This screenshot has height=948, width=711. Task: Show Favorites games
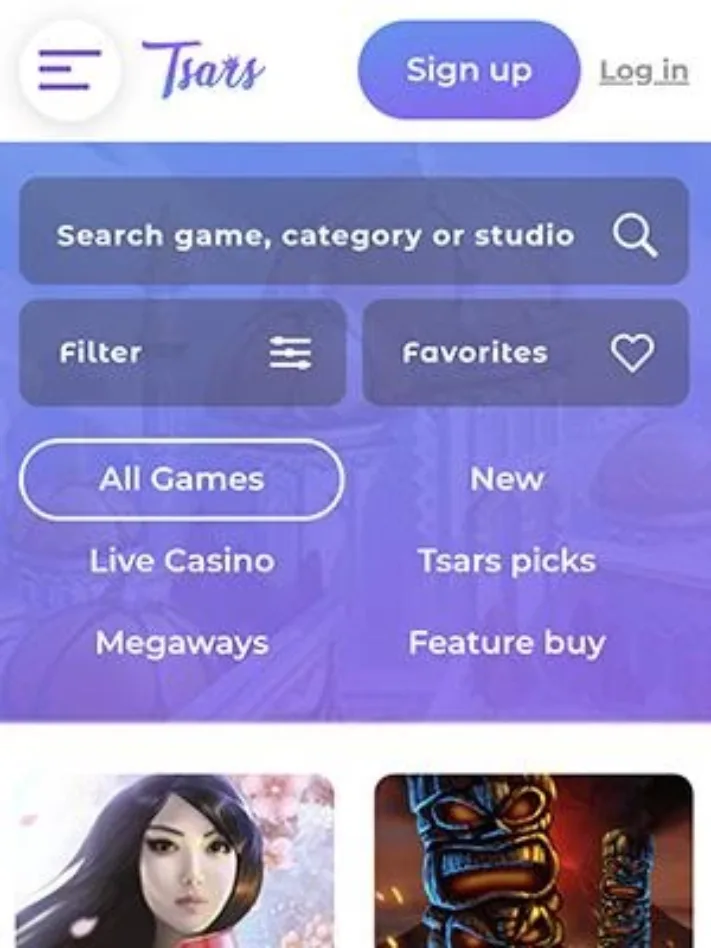click(526, 353)
